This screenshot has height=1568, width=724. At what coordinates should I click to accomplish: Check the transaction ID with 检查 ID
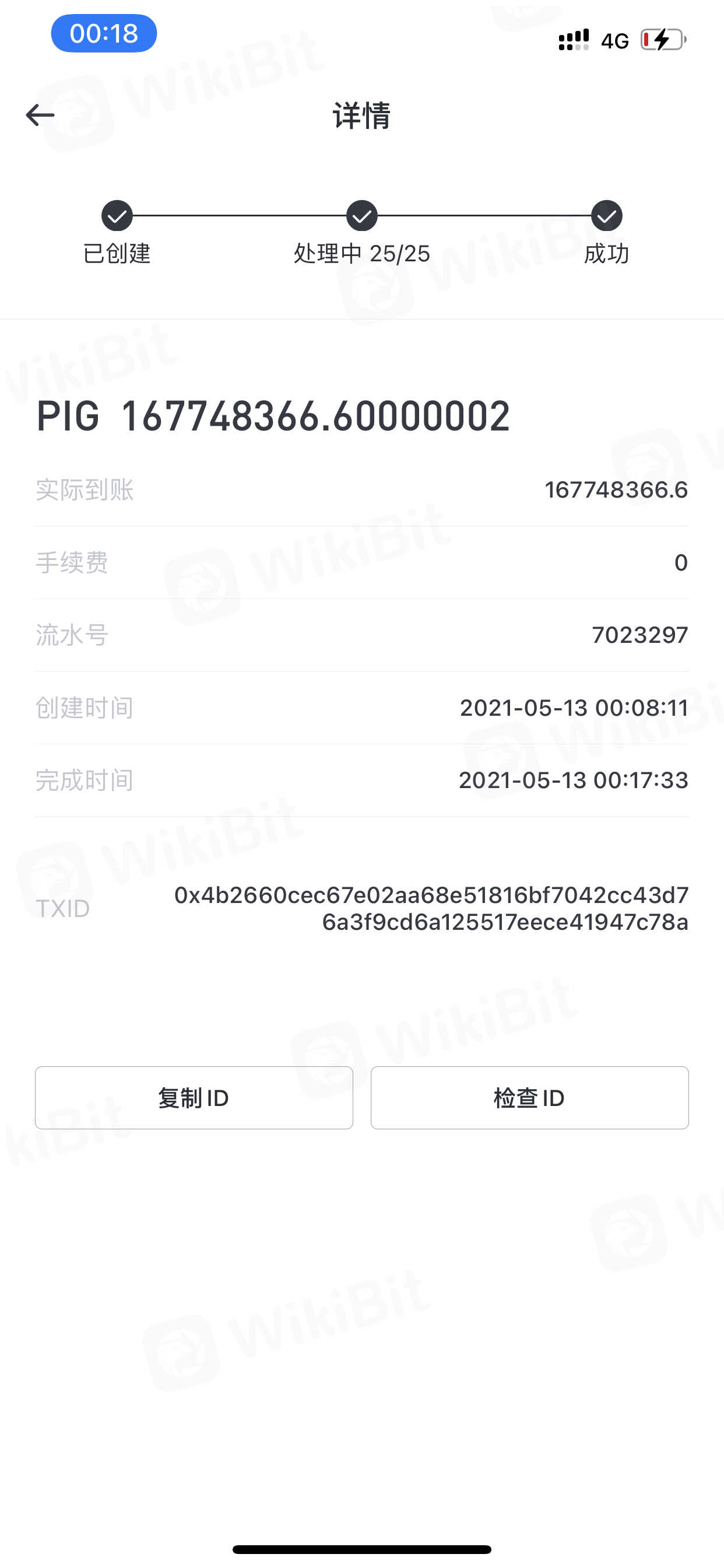point(529,1097)
